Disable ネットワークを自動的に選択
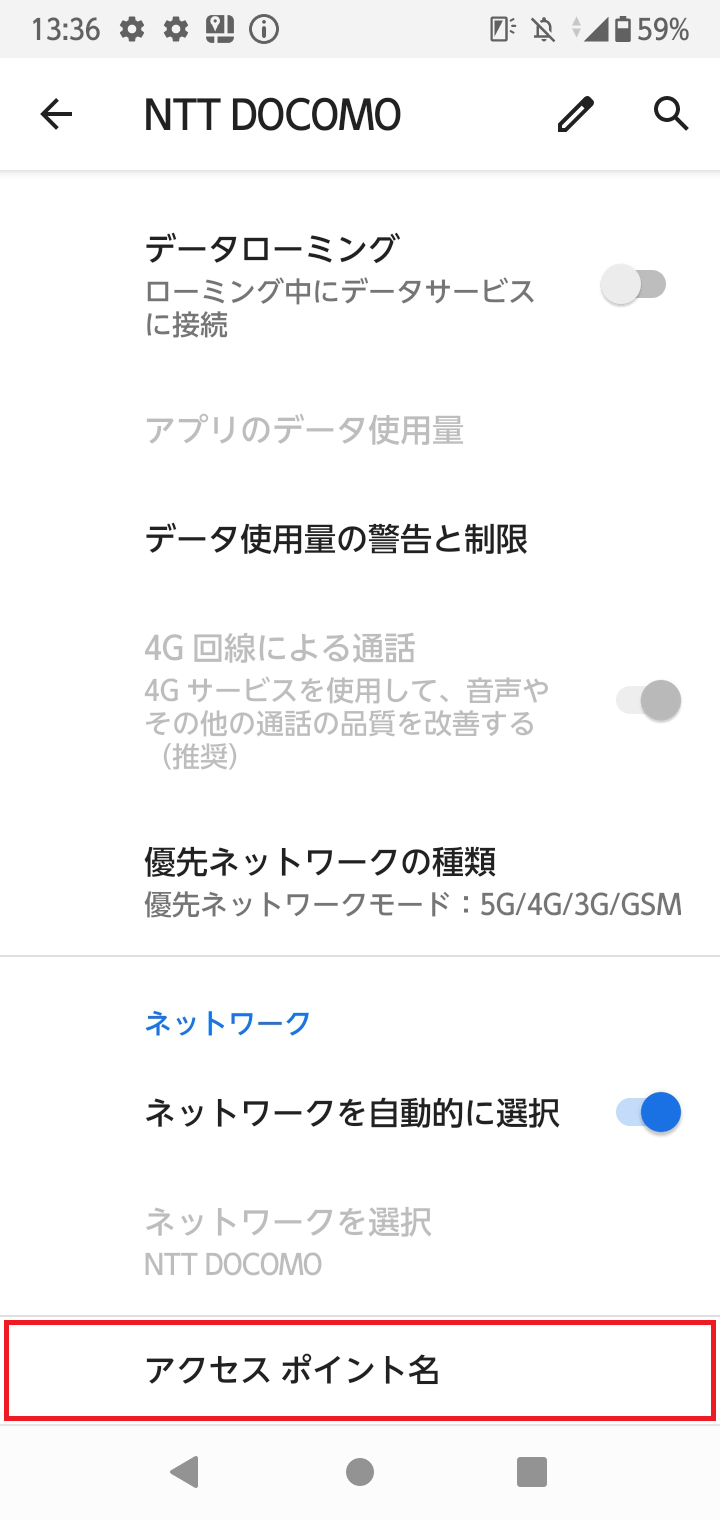The height and width of the screenshot is (1520, 720). click(x=647, y=1111)
